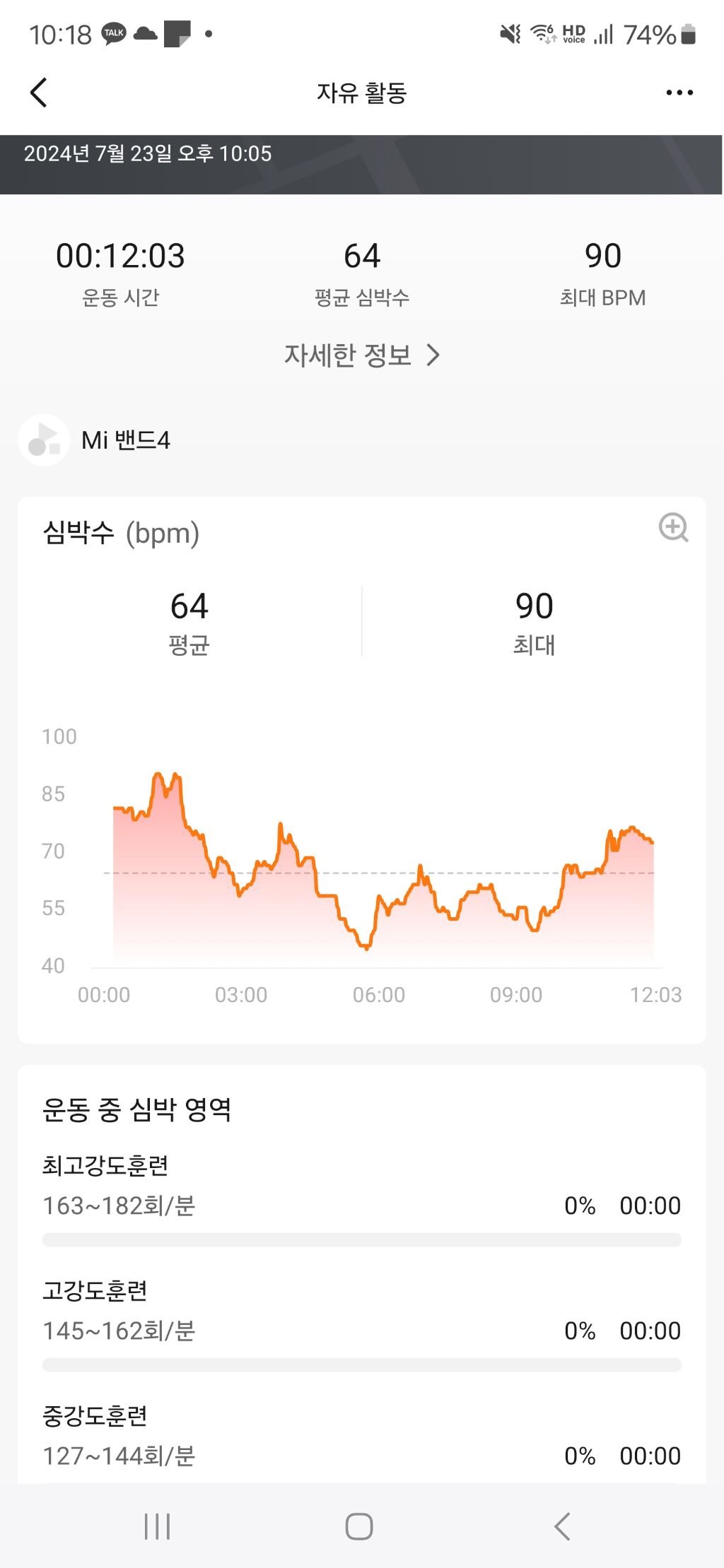Tap the battery indicator showing 74%

tap(652, 33)
